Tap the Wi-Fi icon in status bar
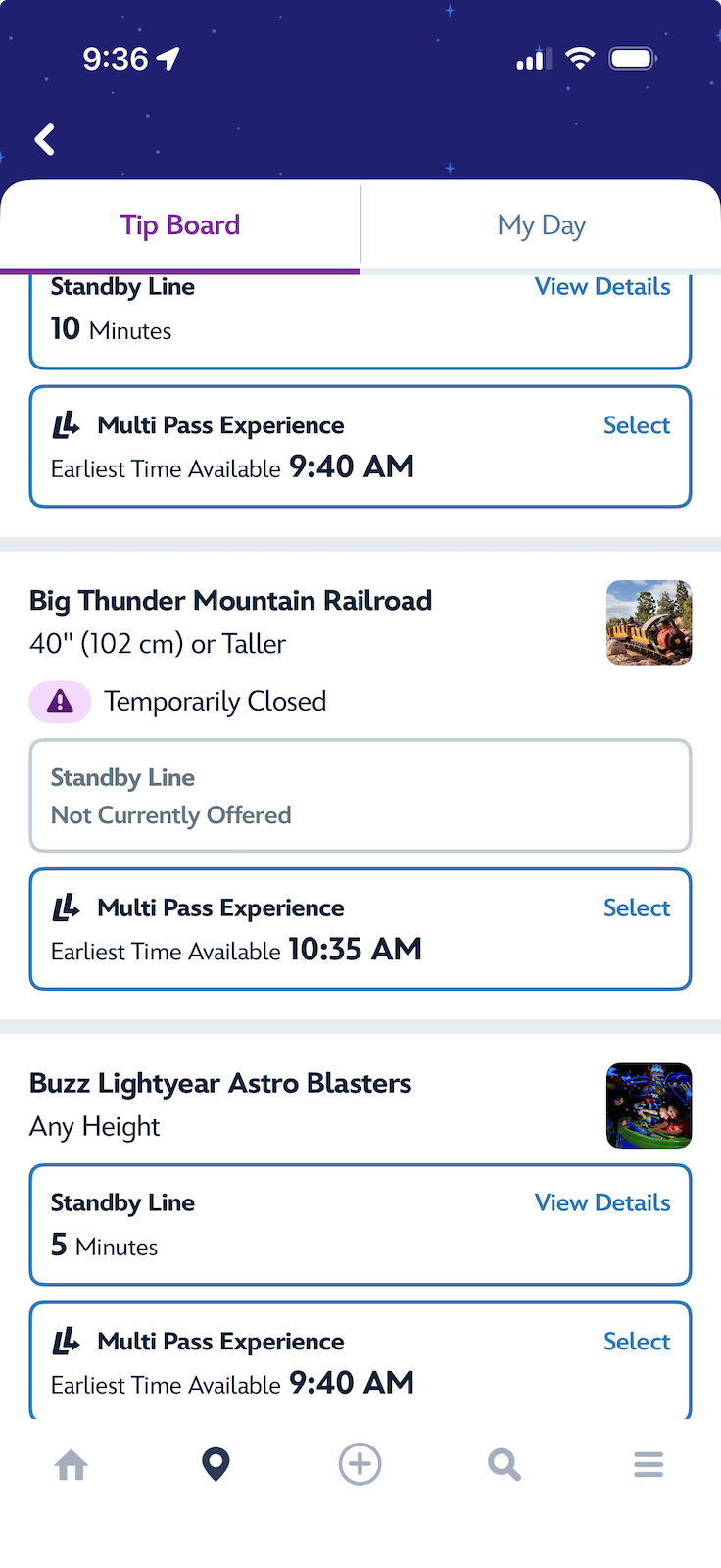721x1568 pixels. pyautogui.click(x=580, y=58)
